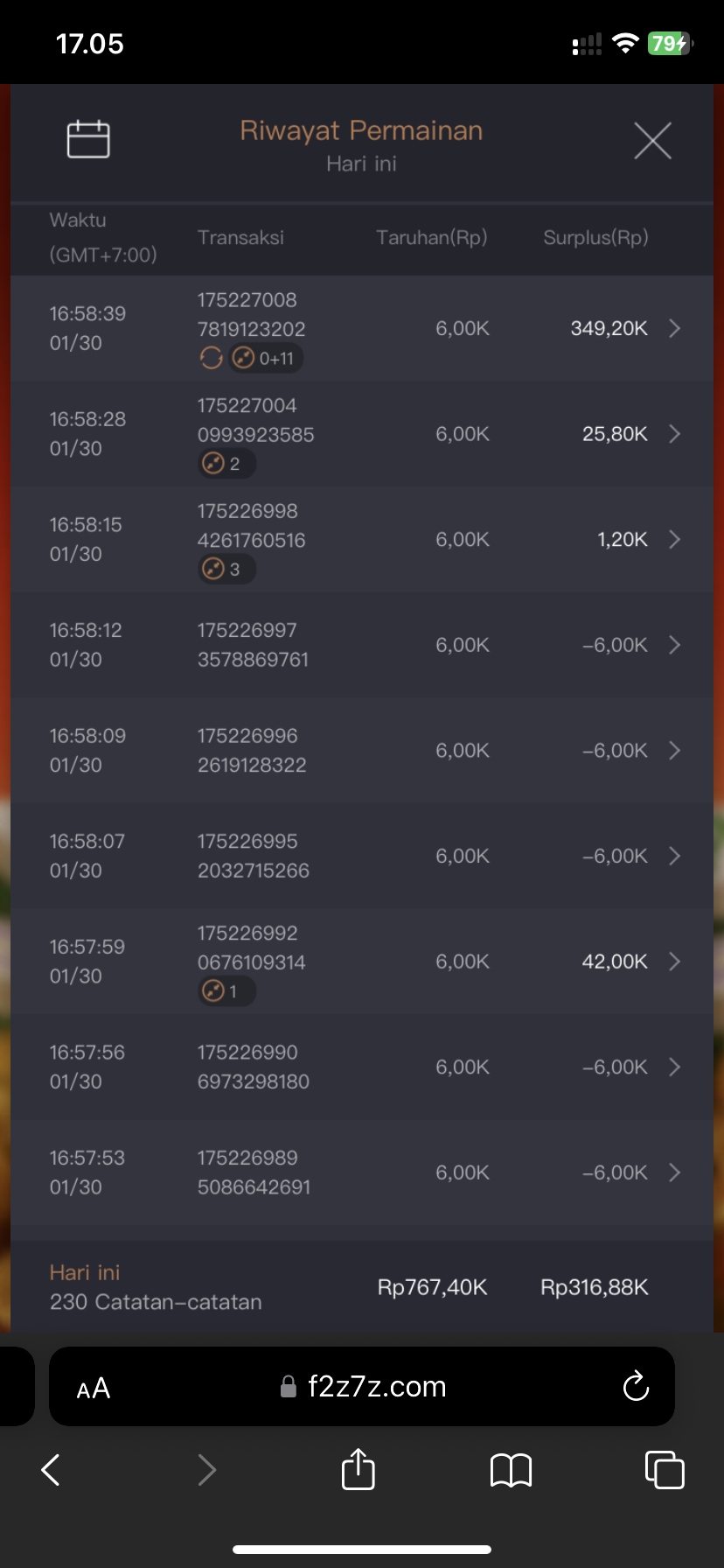724x1568 pixels.
Task: Open the 42,00K surplus record
Action: tap(674, 962)
